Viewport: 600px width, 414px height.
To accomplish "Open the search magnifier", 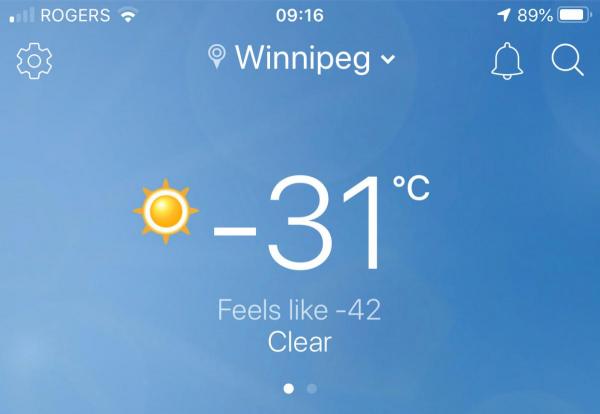I will [567, 60].
